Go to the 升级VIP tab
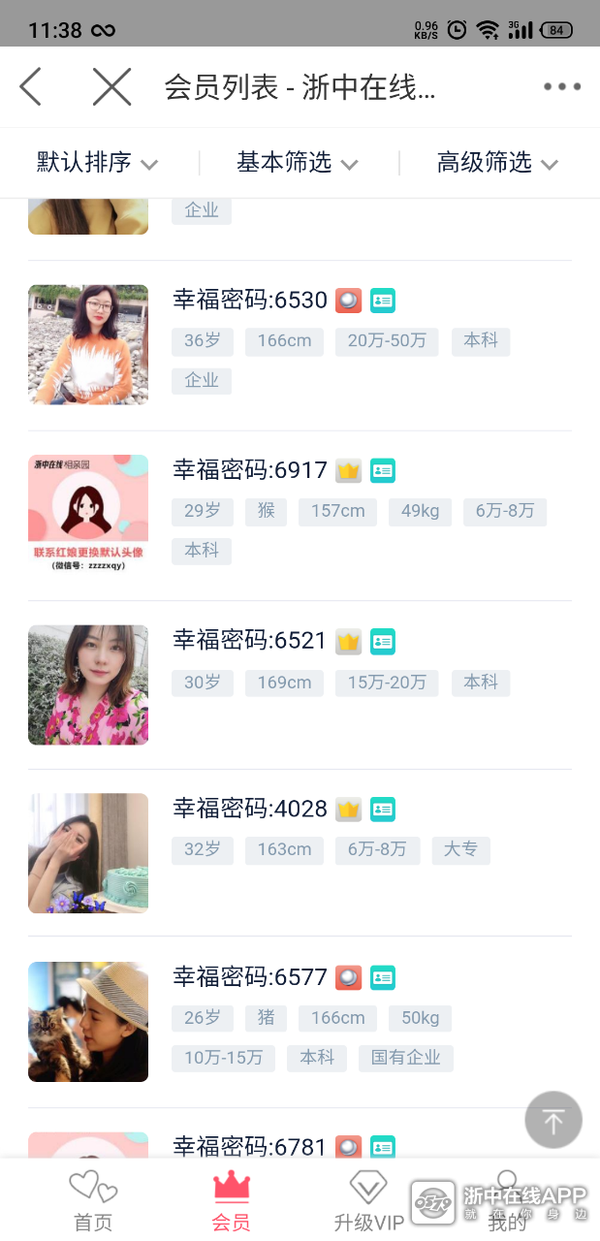This screenshot has width=600, height=1241. [x=368, y=1201]
